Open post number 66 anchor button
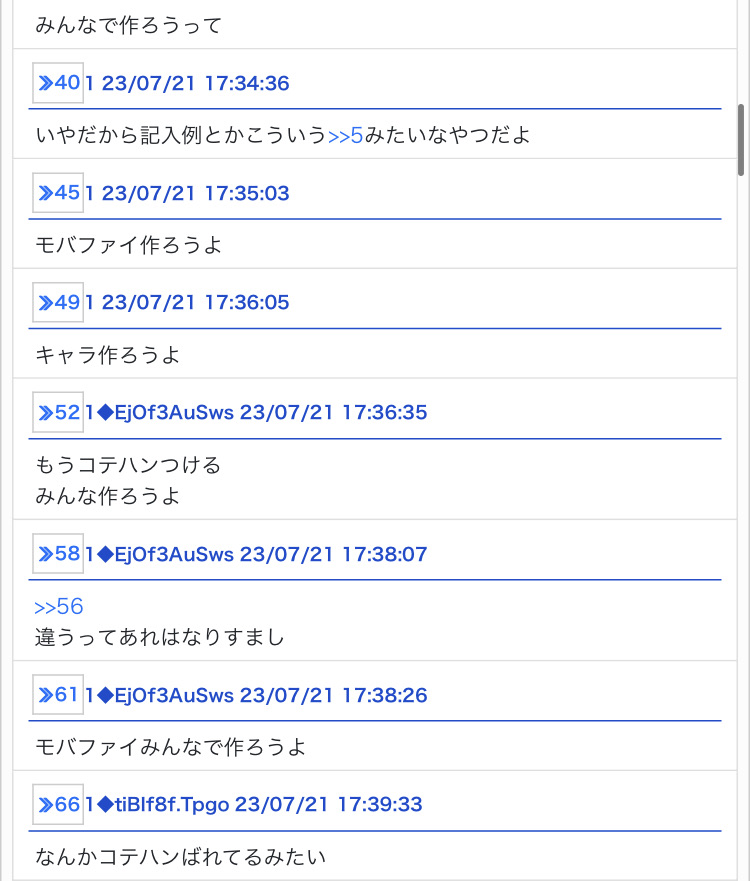750x881 pixels. (58, 804)
